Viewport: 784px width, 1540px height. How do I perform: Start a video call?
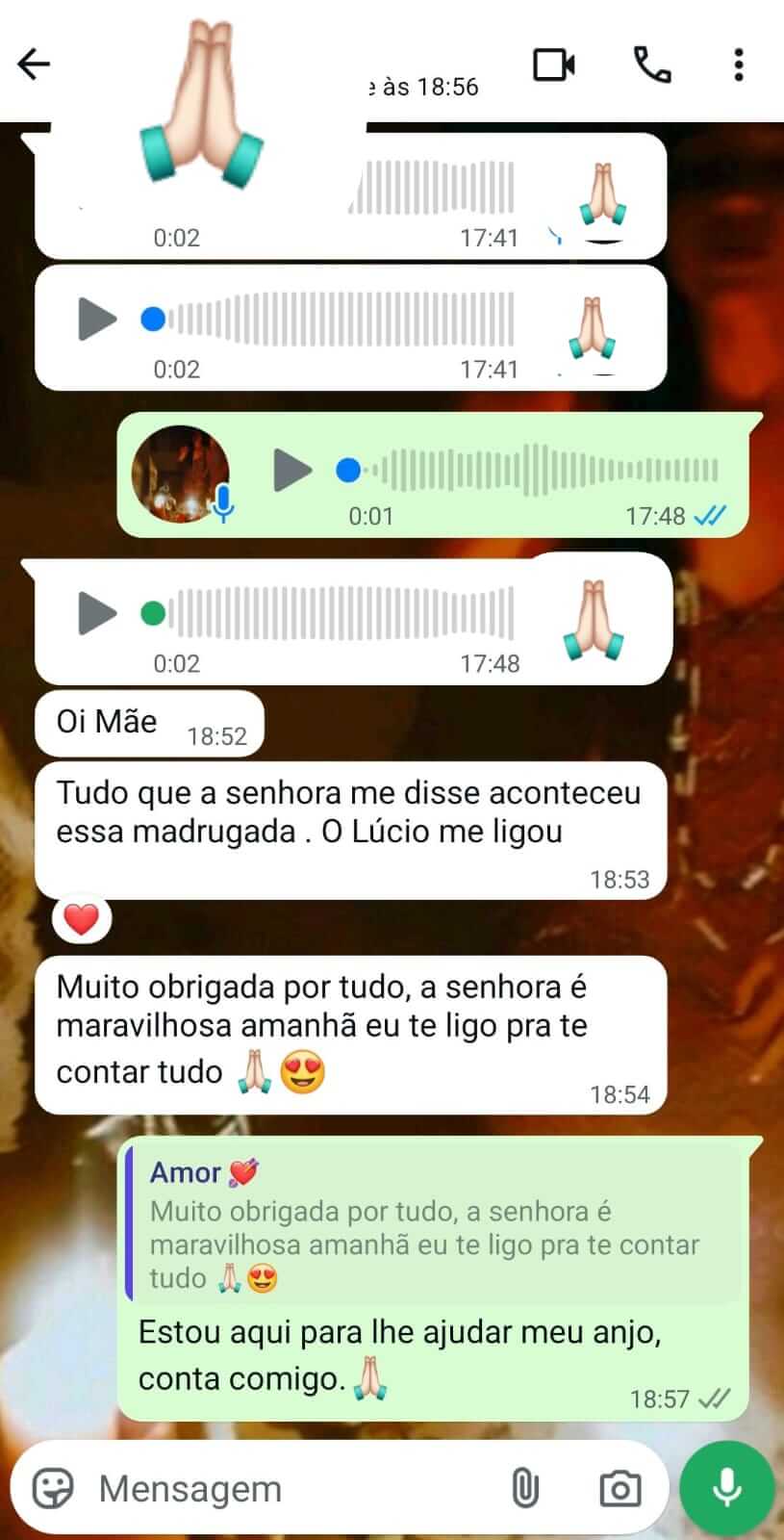[x=554, y=64]
